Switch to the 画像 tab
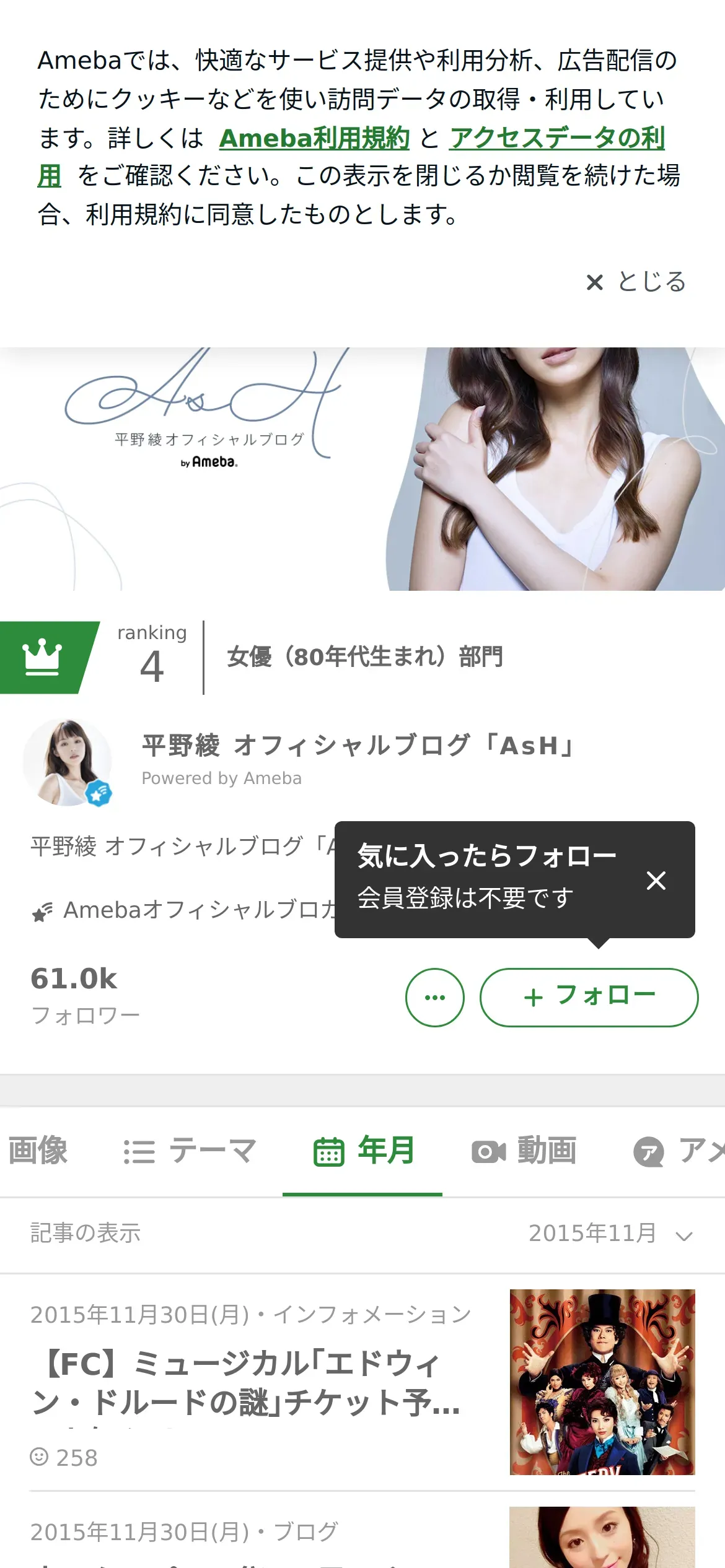 coord(38,1151)
